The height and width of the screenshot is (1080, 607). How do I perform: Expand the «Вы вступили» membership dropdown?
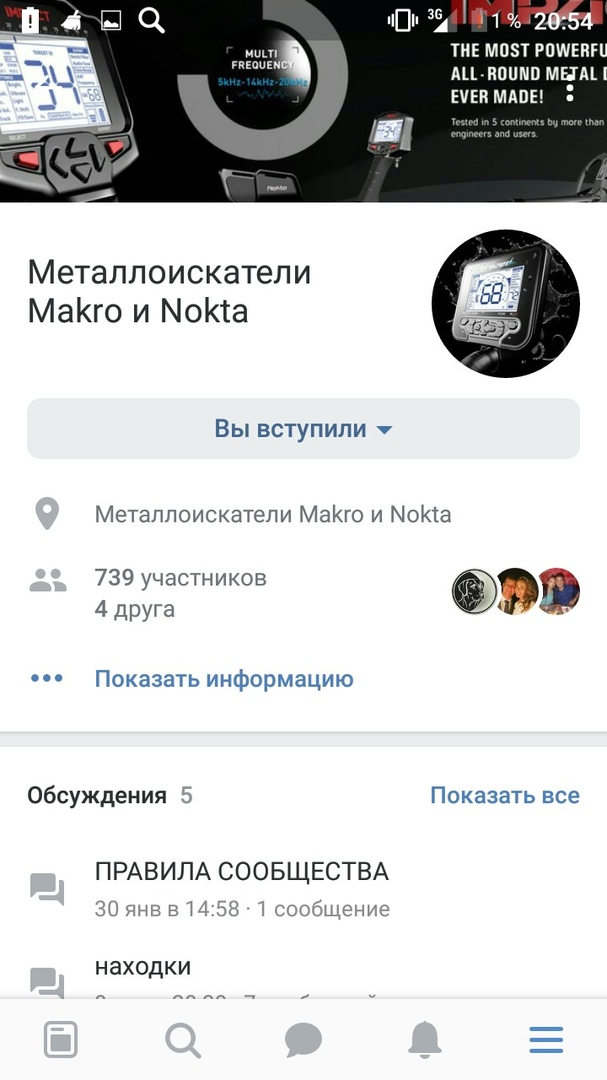pos(303,429)
